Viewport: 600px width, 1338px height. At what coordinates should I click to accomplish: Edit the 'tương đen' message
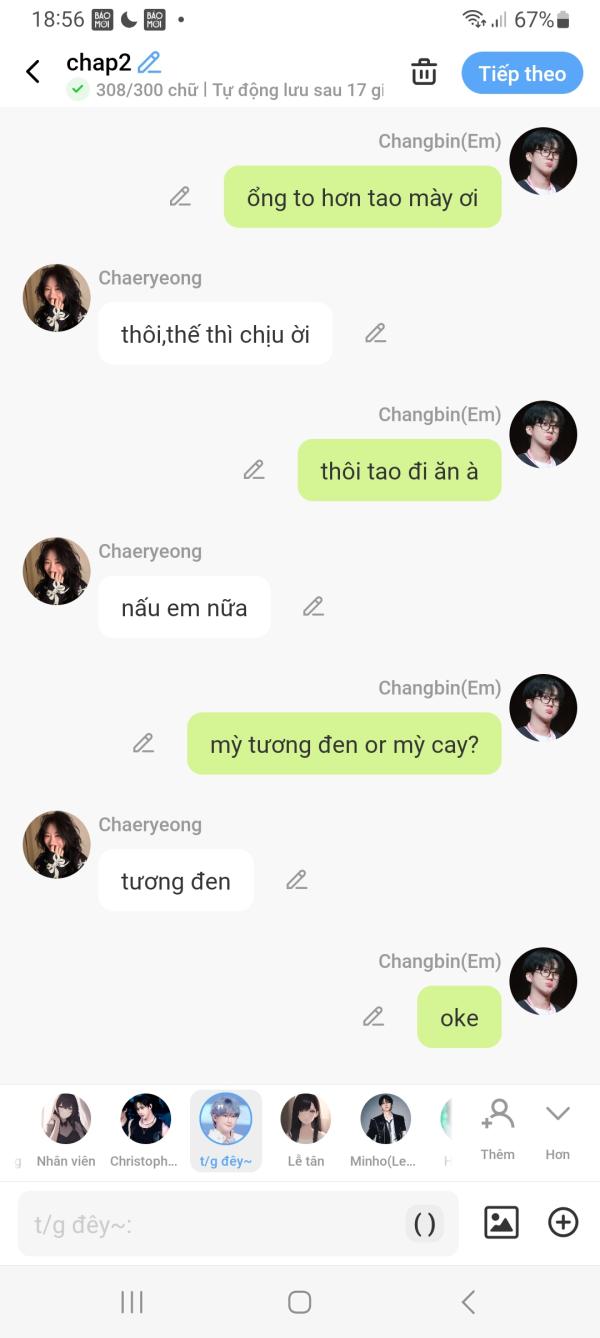click(296, 880)
